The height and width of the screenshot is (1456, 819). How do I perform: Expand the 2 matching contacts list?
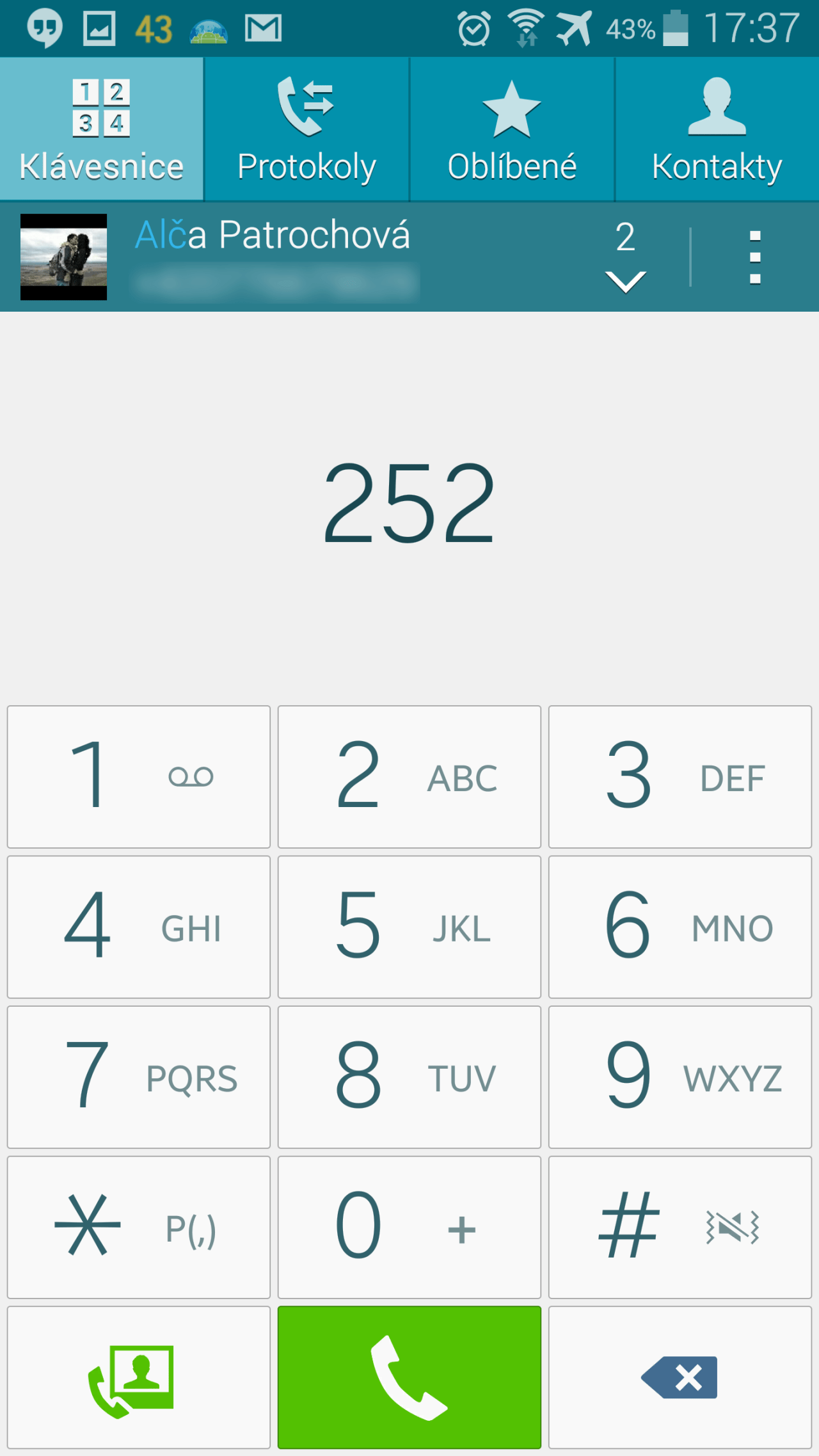pos(625,257)
